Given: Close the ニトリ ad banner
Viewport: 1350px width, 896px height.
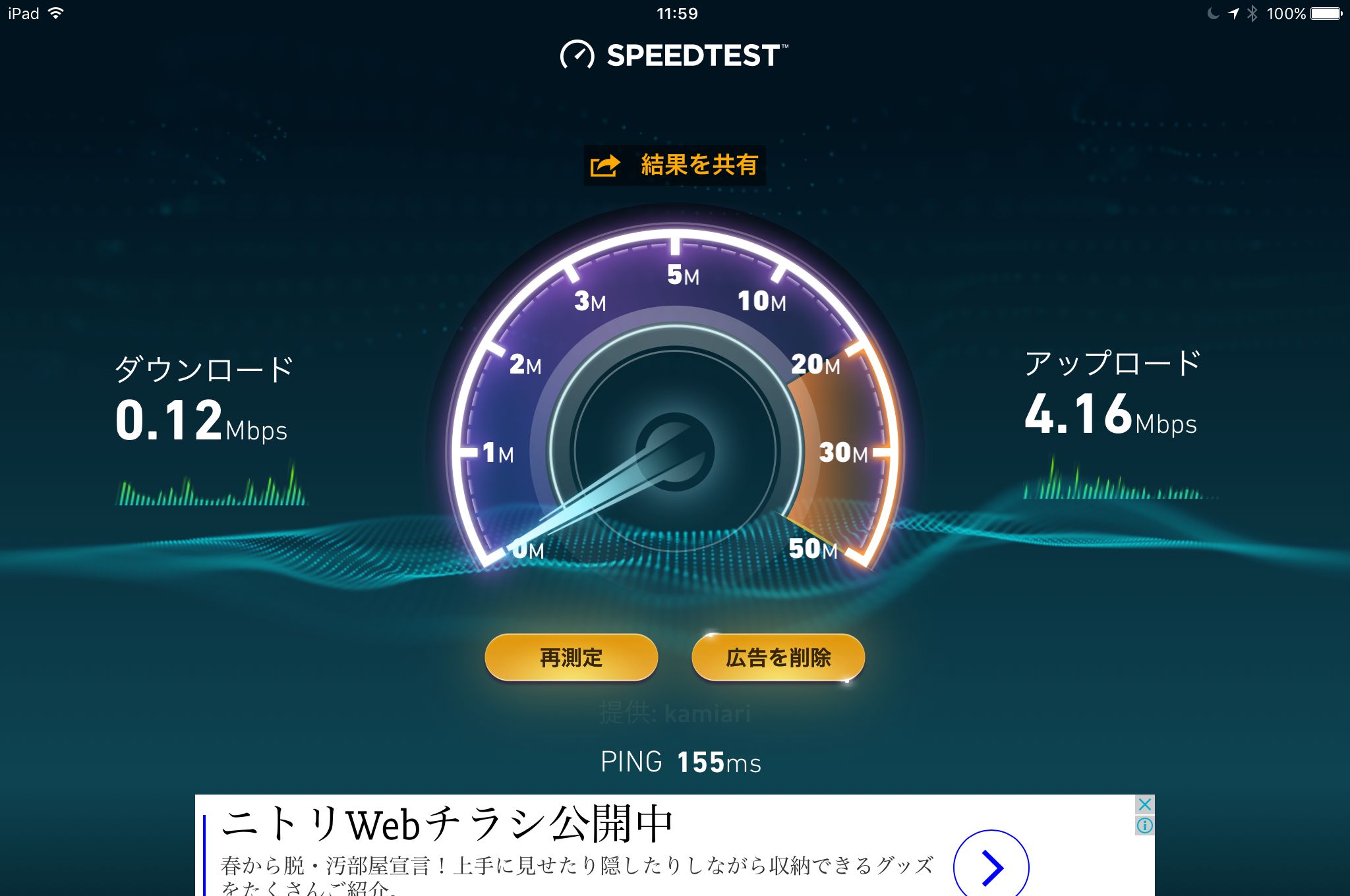Looking at the screenshot, I should (x=1145, y=804).
